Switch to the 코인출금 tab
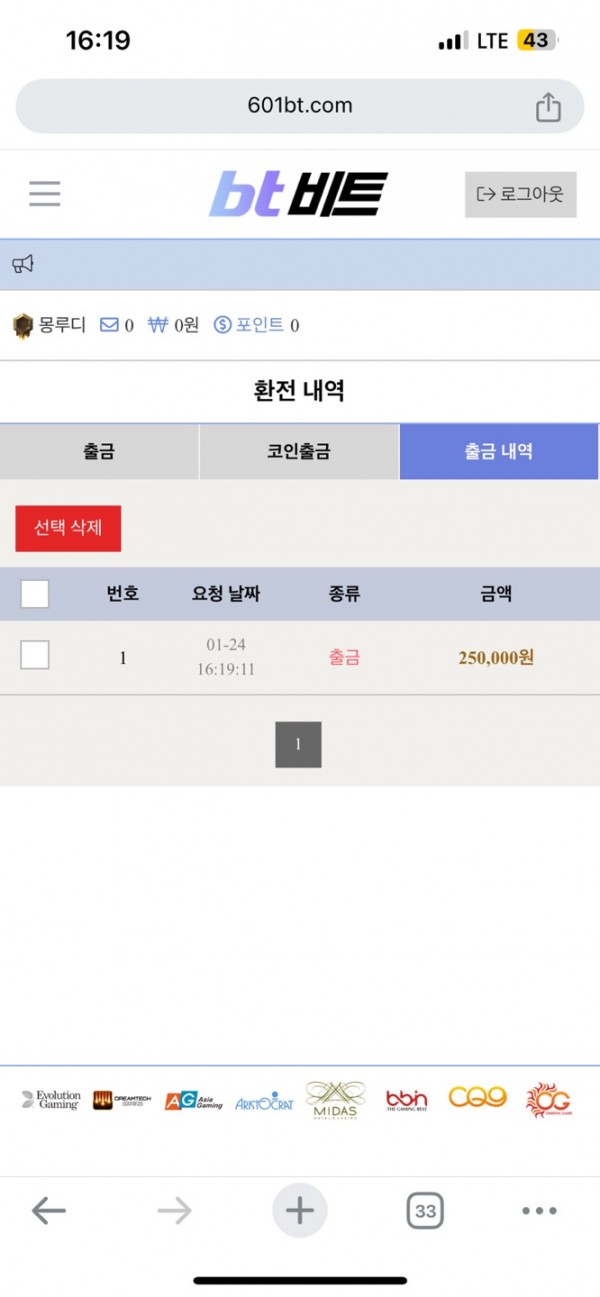Image resolution: width=600 pixels, height=1297 pixels. click(299, 452)
